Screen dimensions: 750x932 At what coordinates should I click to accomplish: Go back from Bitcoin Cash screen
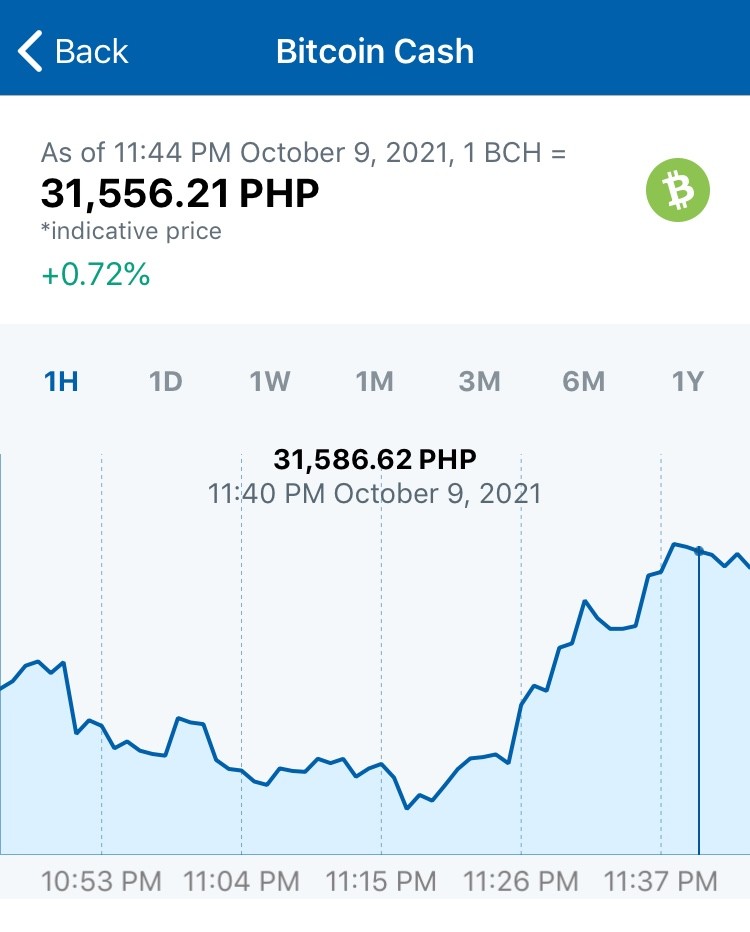73,51
